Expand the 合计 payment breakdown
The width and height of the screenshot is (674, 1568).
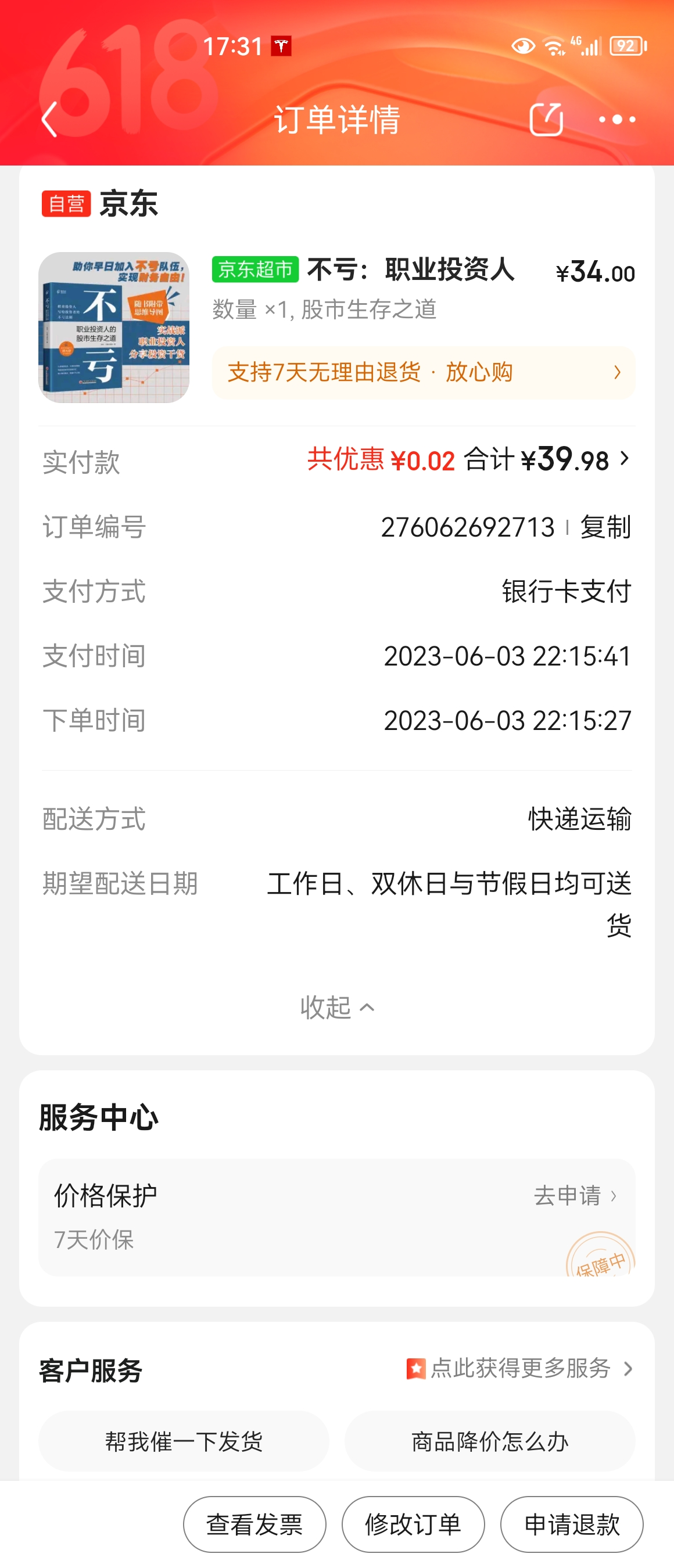[625, 459]
